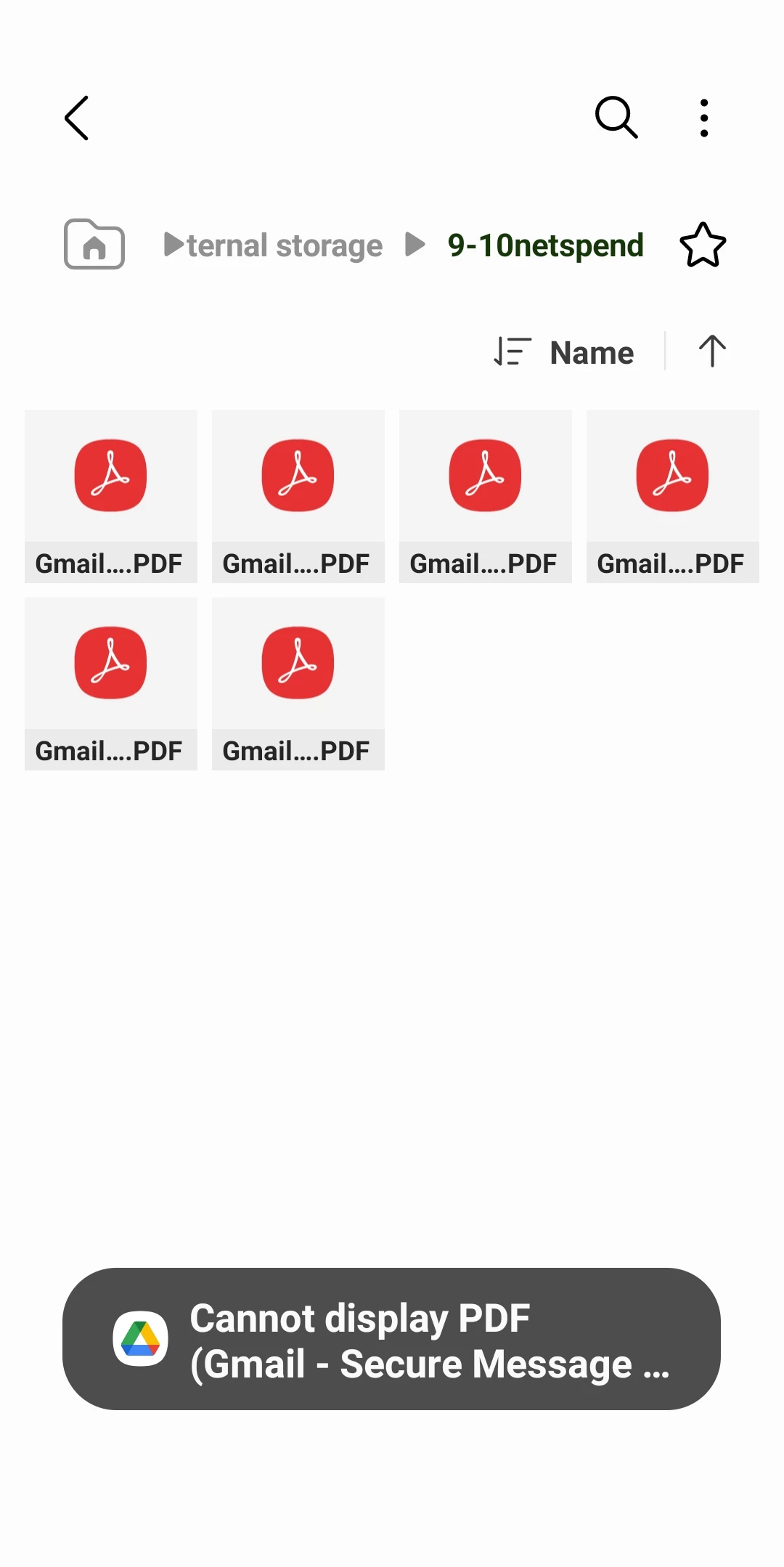Change sort order from Name

click(565, 352)
